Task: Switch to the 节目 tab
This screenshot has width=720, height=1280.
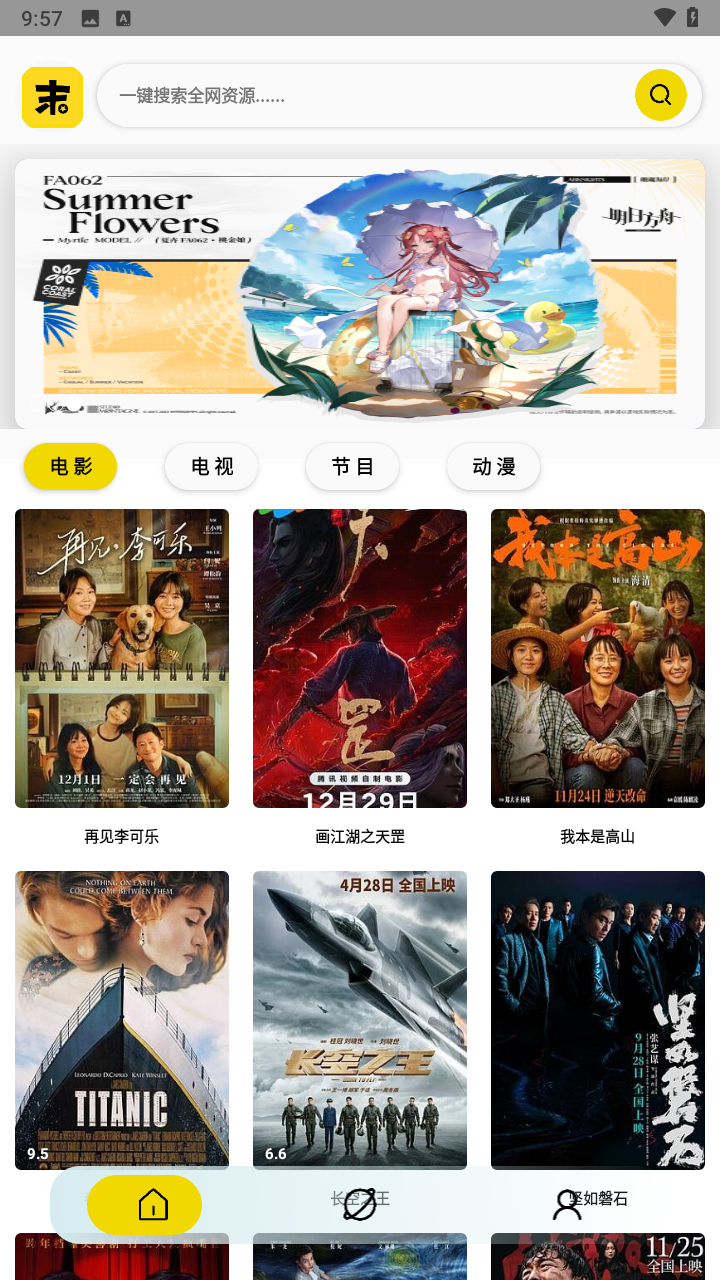Action: point(352,467)
